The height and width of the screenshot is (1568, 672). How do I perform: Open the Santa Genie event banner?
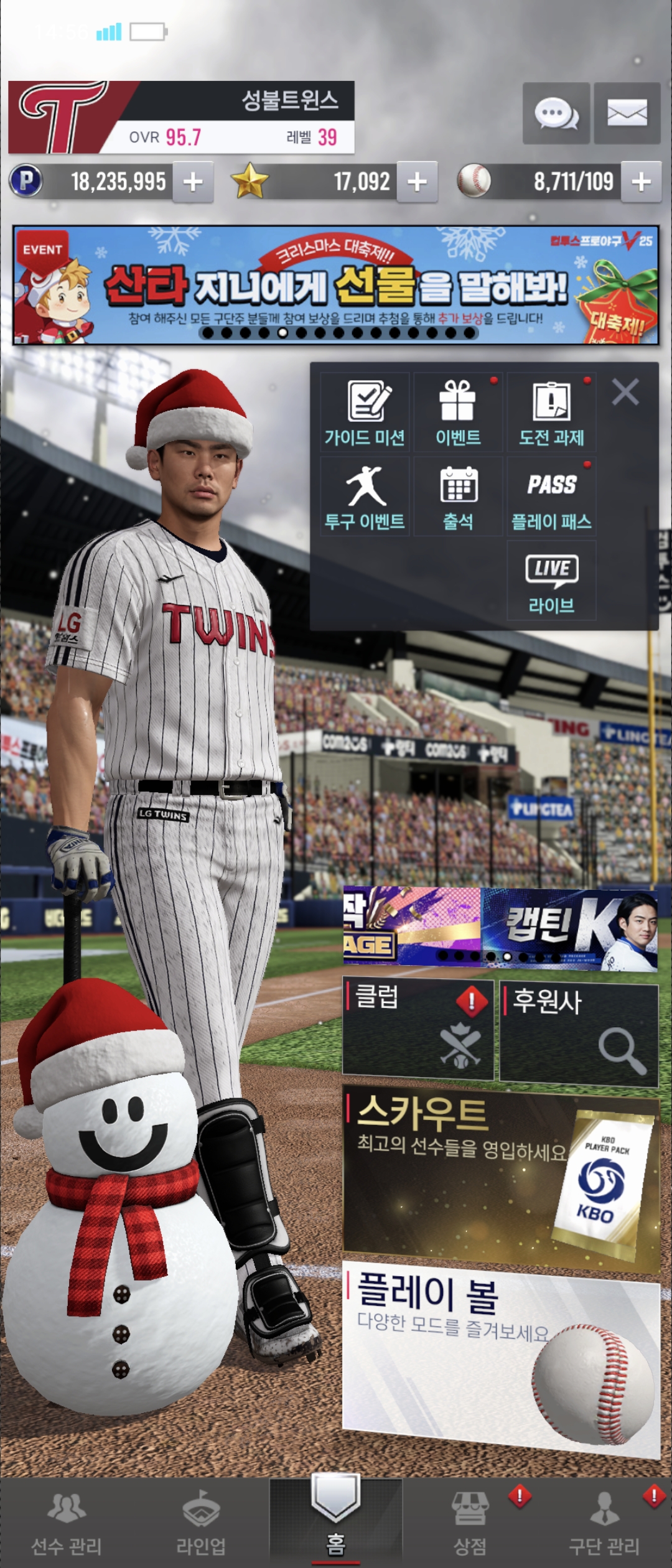(x=336, y=285)
